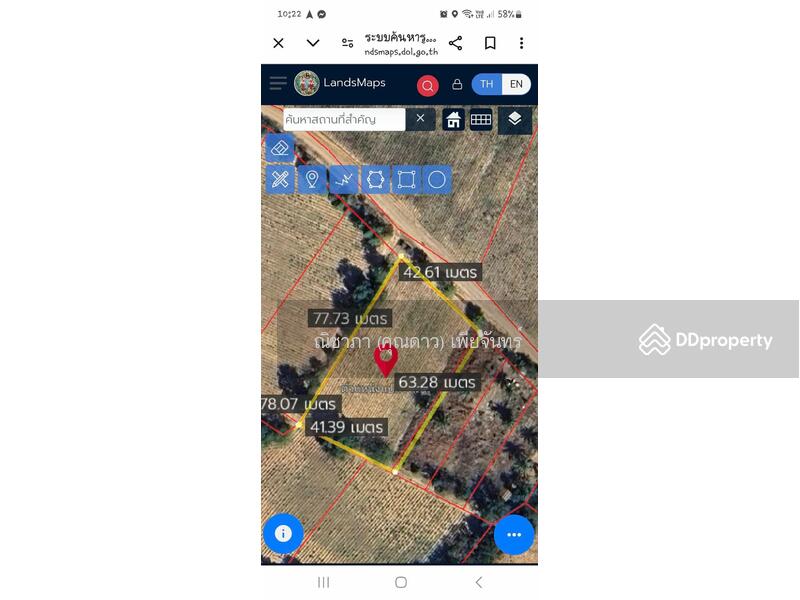Image resolution: width=800 pixels, height=600 pixels.
Task: Switch the language to EN
Action: [515, 84]
